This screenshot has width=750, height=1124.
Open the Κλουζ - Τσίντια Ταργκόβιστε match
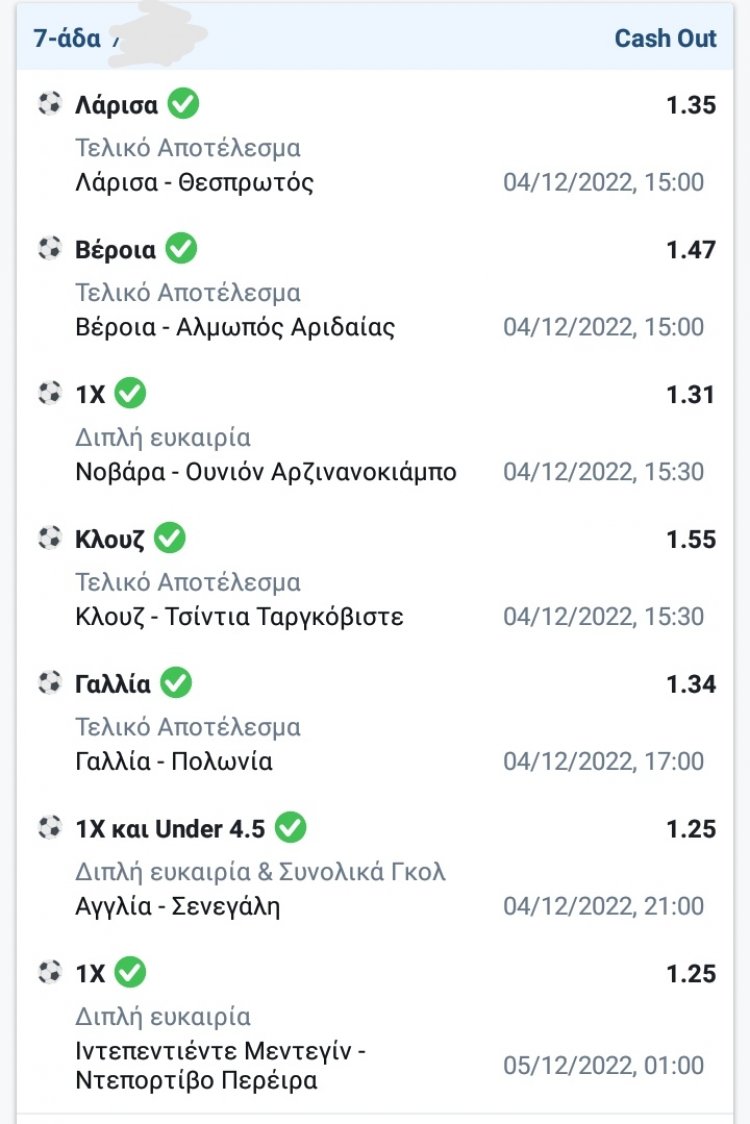point(239,616)
